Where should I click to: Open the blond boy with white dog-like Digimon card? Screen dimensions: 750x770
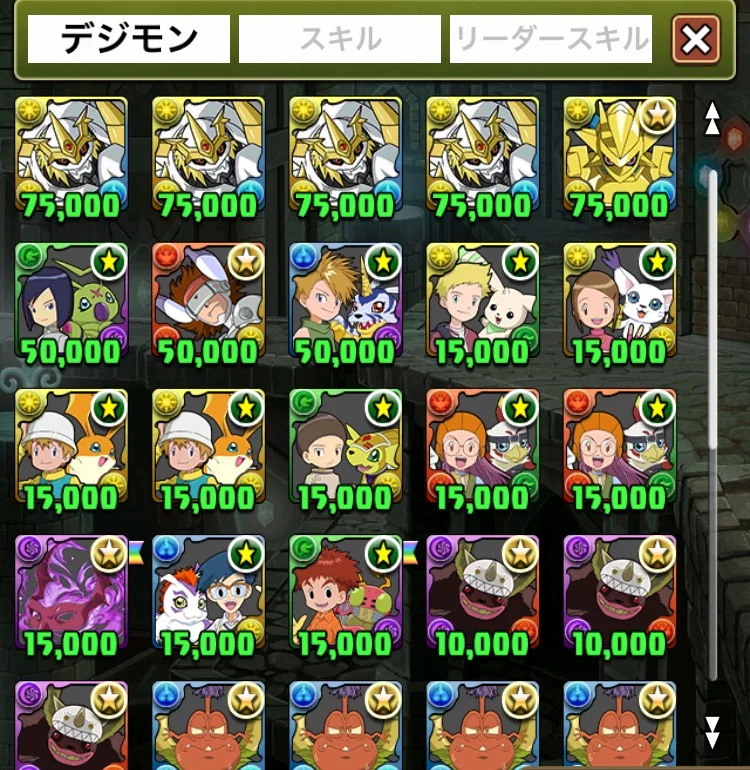pyautogui.click(x=482, y=300)
